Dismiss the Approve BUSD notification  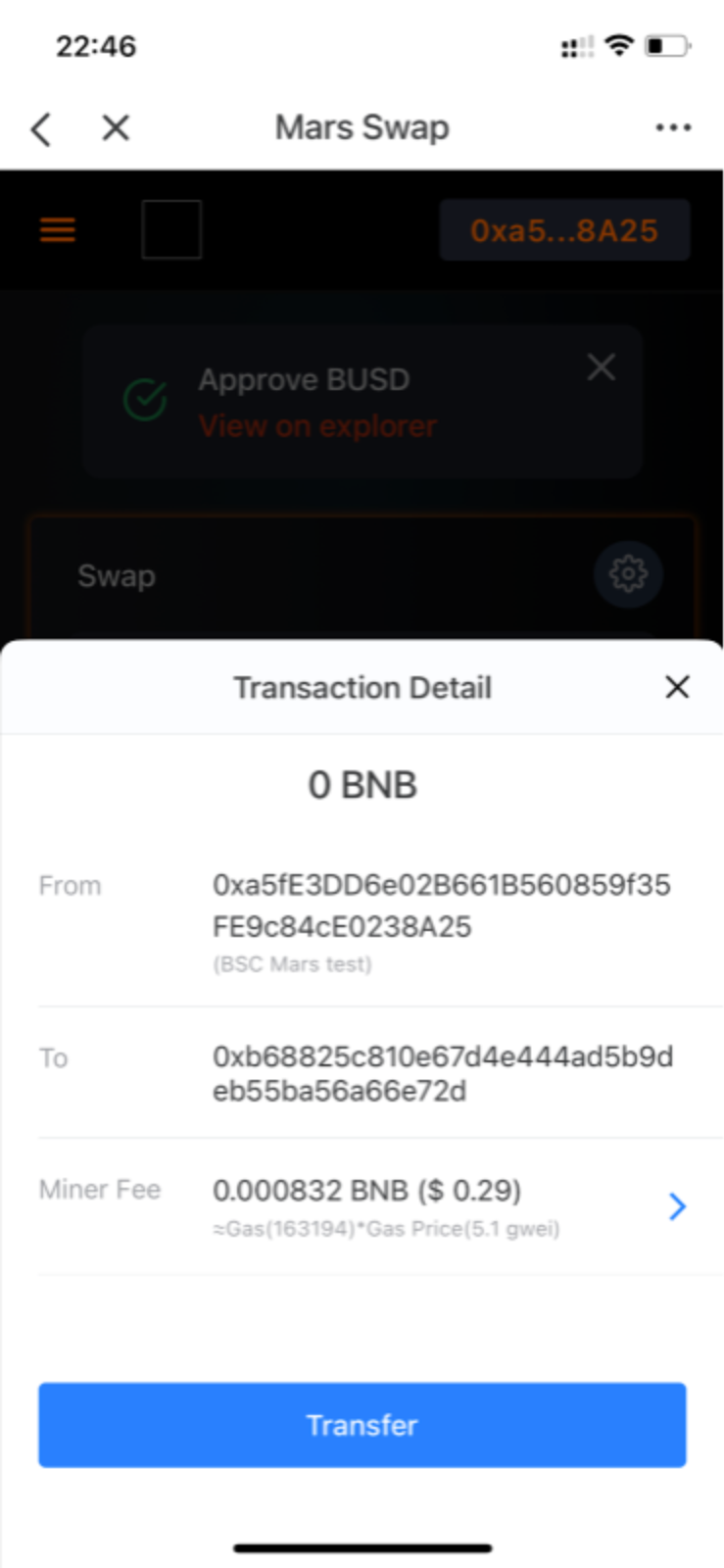(602, 367)
